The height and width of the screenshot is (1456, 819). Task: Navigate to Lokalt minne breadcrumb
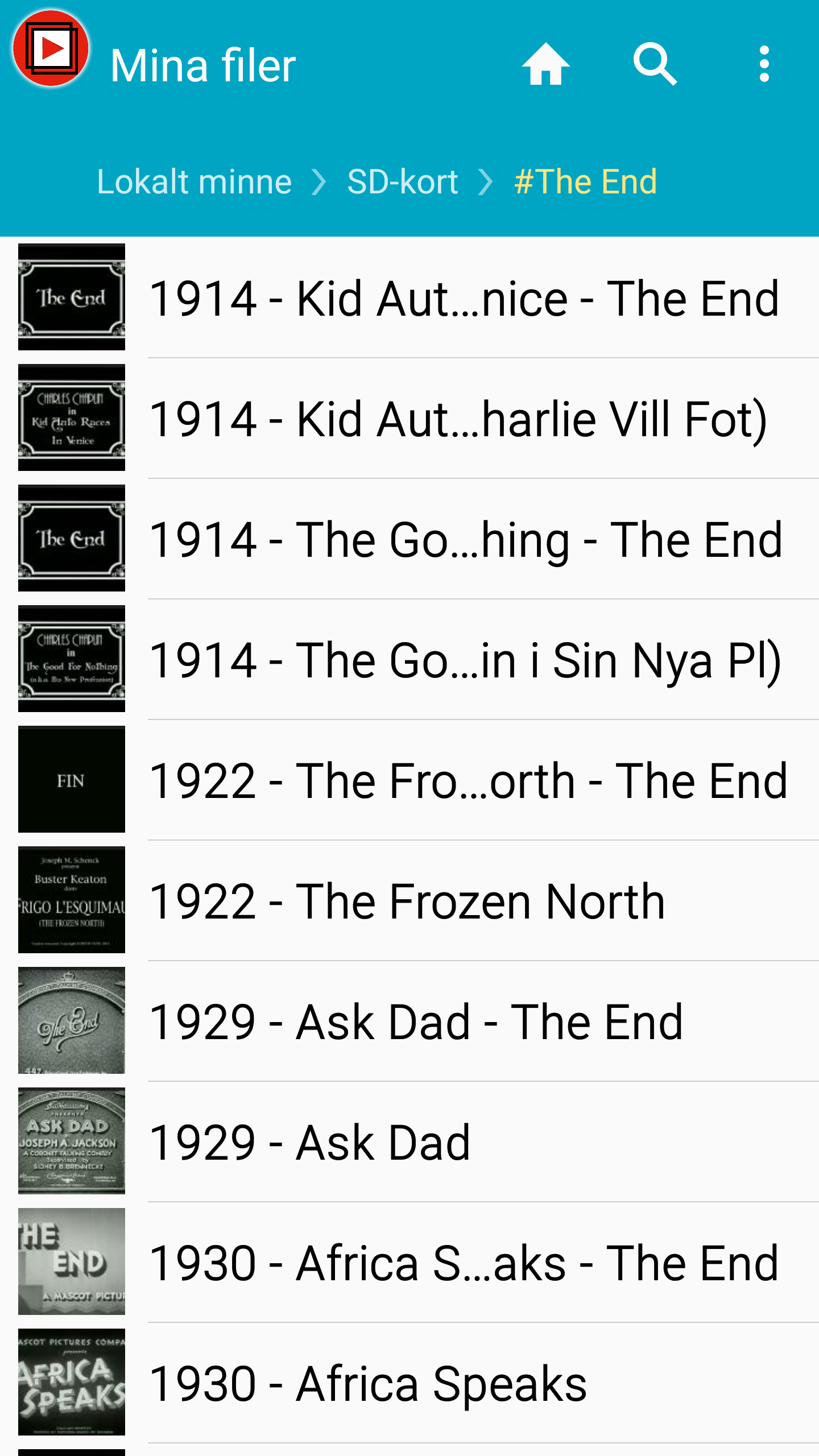point(194,182)
